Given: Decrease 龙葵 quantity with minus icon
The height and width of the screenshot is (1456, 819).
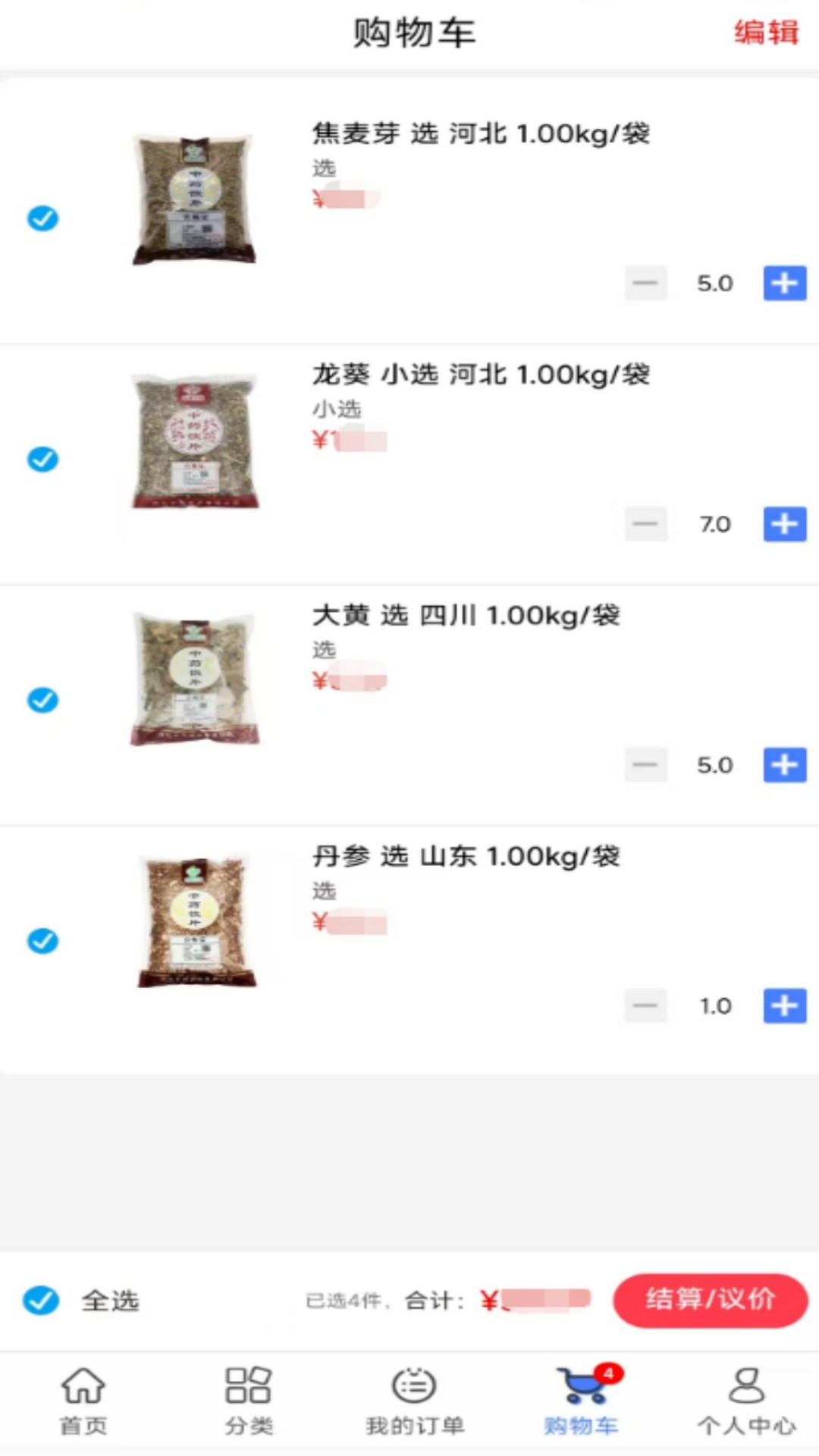Looking at the screenshot, I should pos(645,524).
